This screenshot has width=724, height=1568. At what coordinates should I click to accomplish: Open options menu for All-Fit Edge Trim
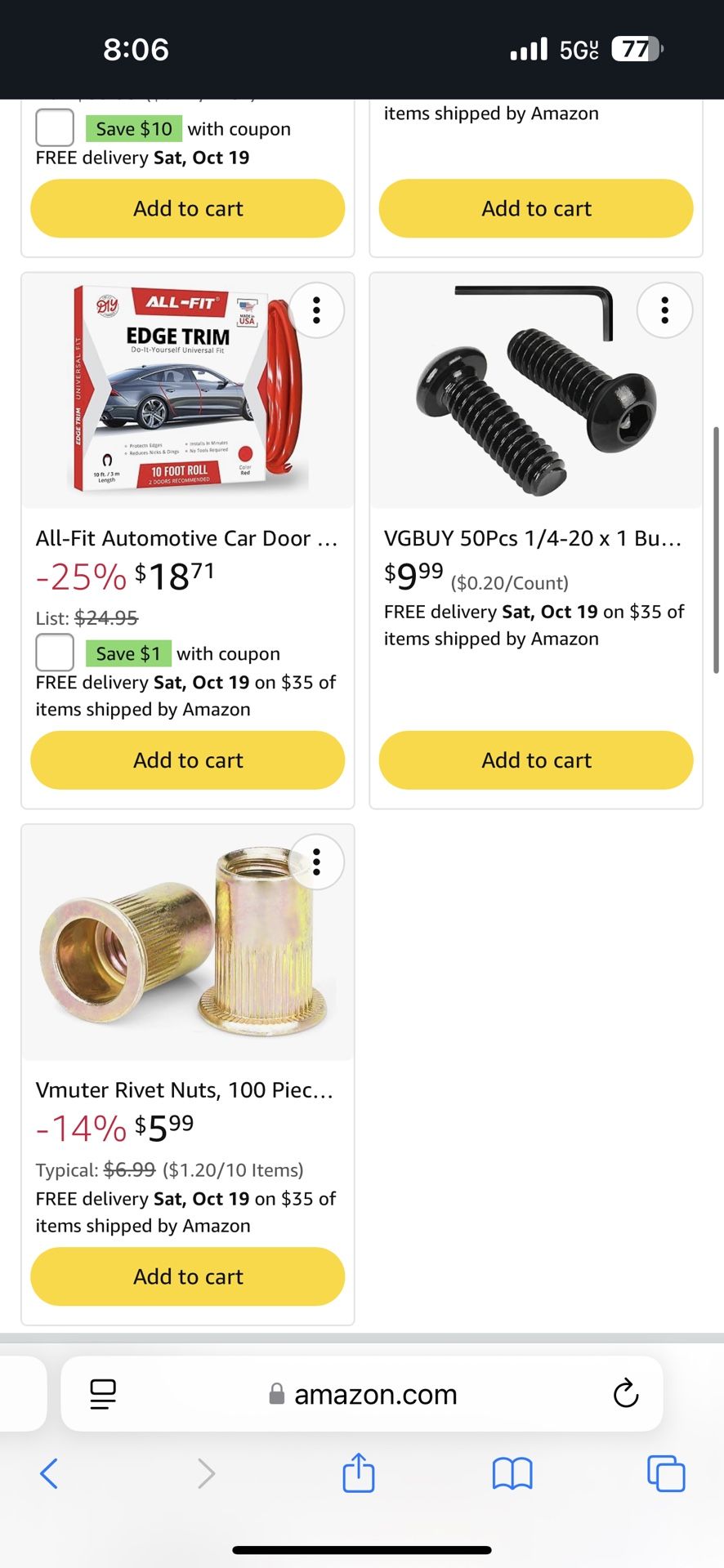click(x=316, y=310)
